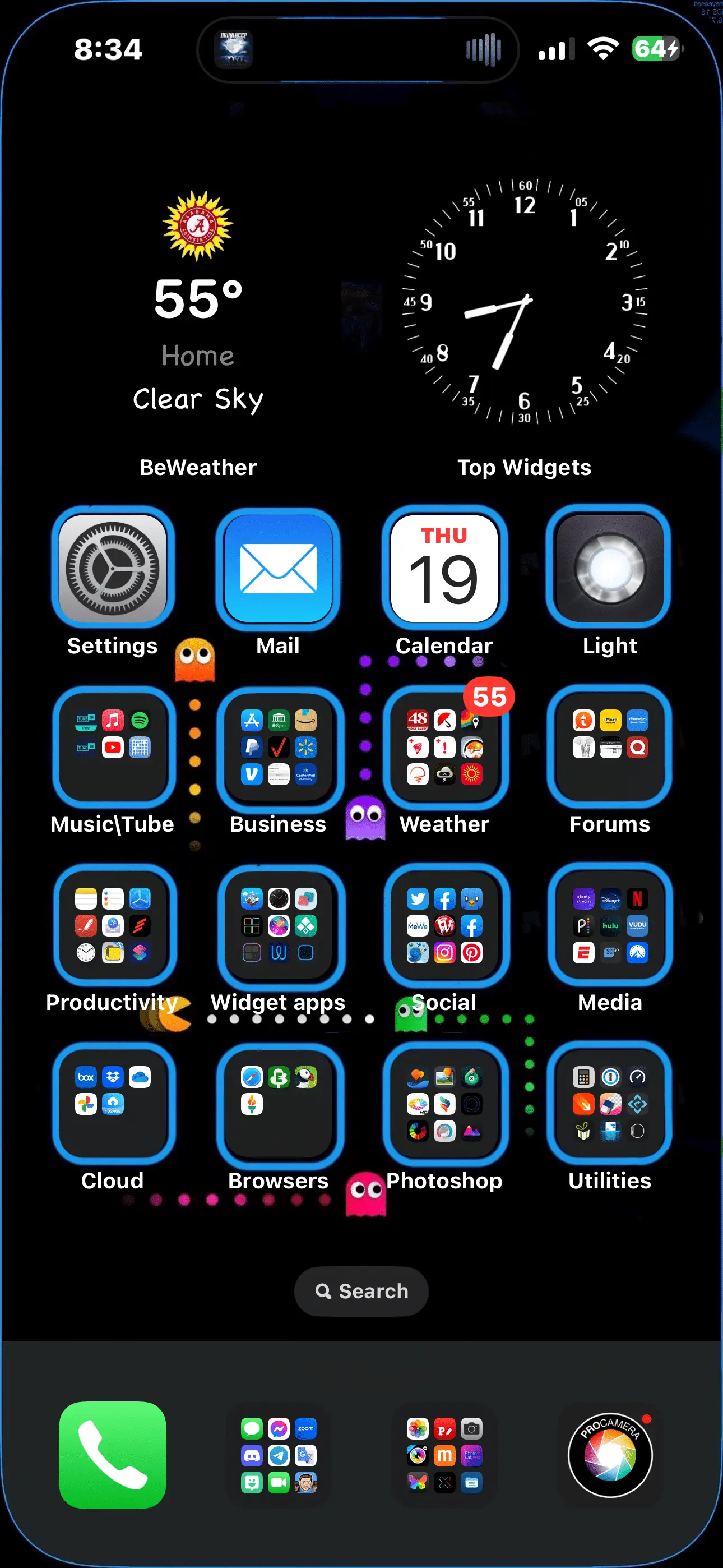This screenshot has height=1568, width=723.
Task: Open the Social folder
Action: coord(444,925)
